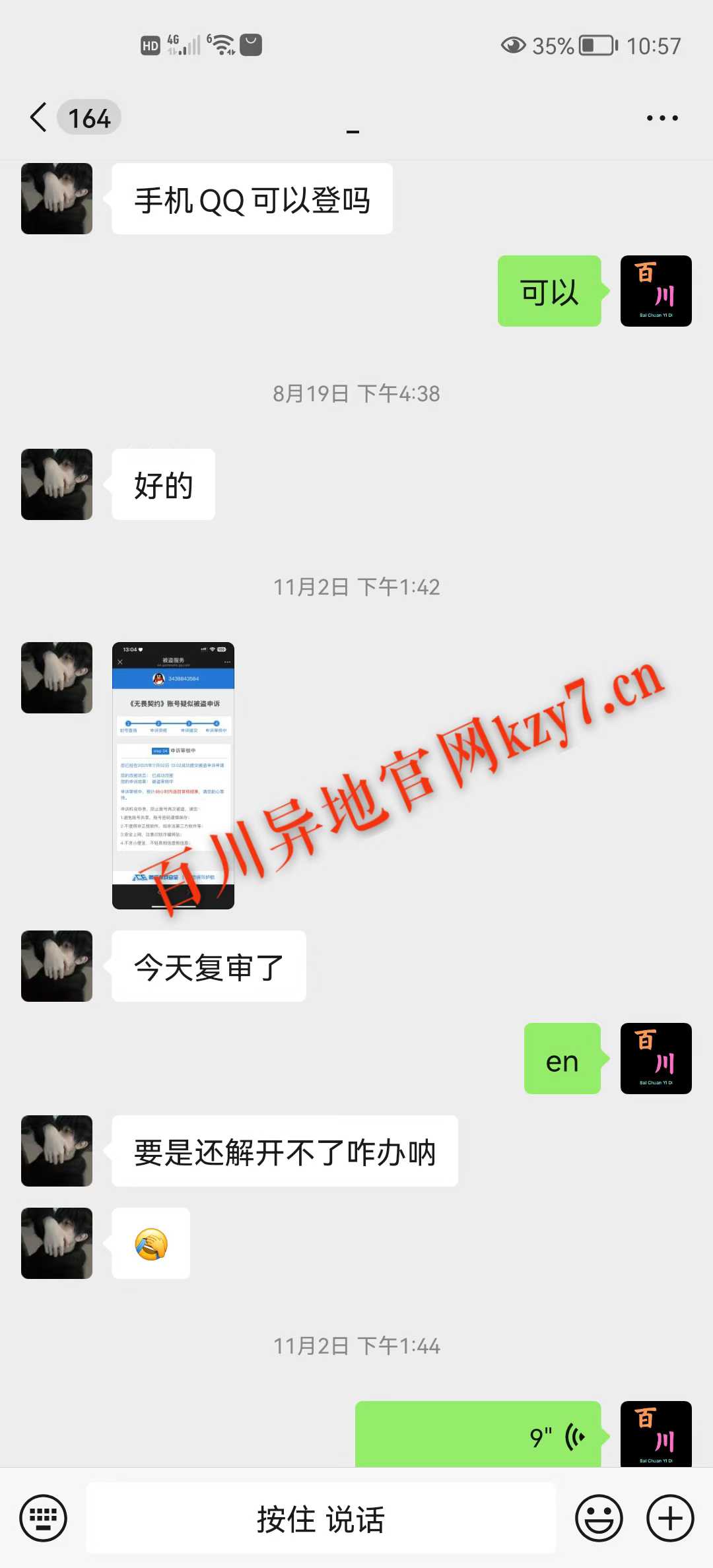Tap the 按住 说话 hold-to-talk button

pos(321,1519)
